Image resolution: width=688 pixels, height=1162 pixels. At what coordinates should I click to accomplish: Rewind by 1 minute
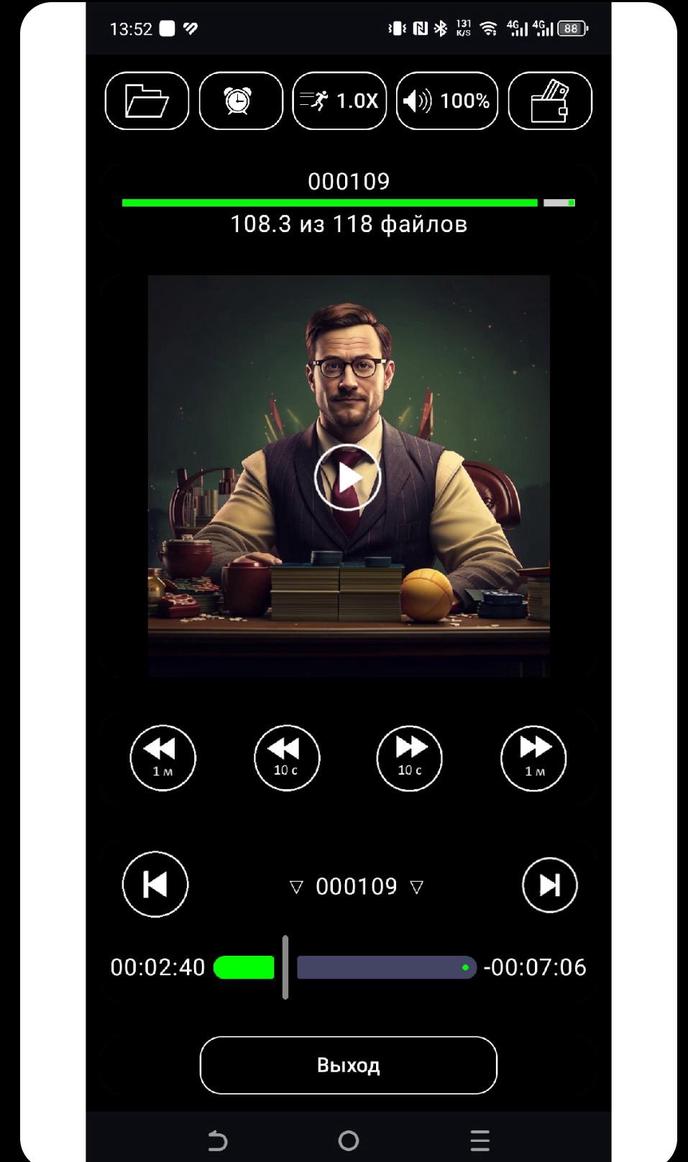click(163, 757)
